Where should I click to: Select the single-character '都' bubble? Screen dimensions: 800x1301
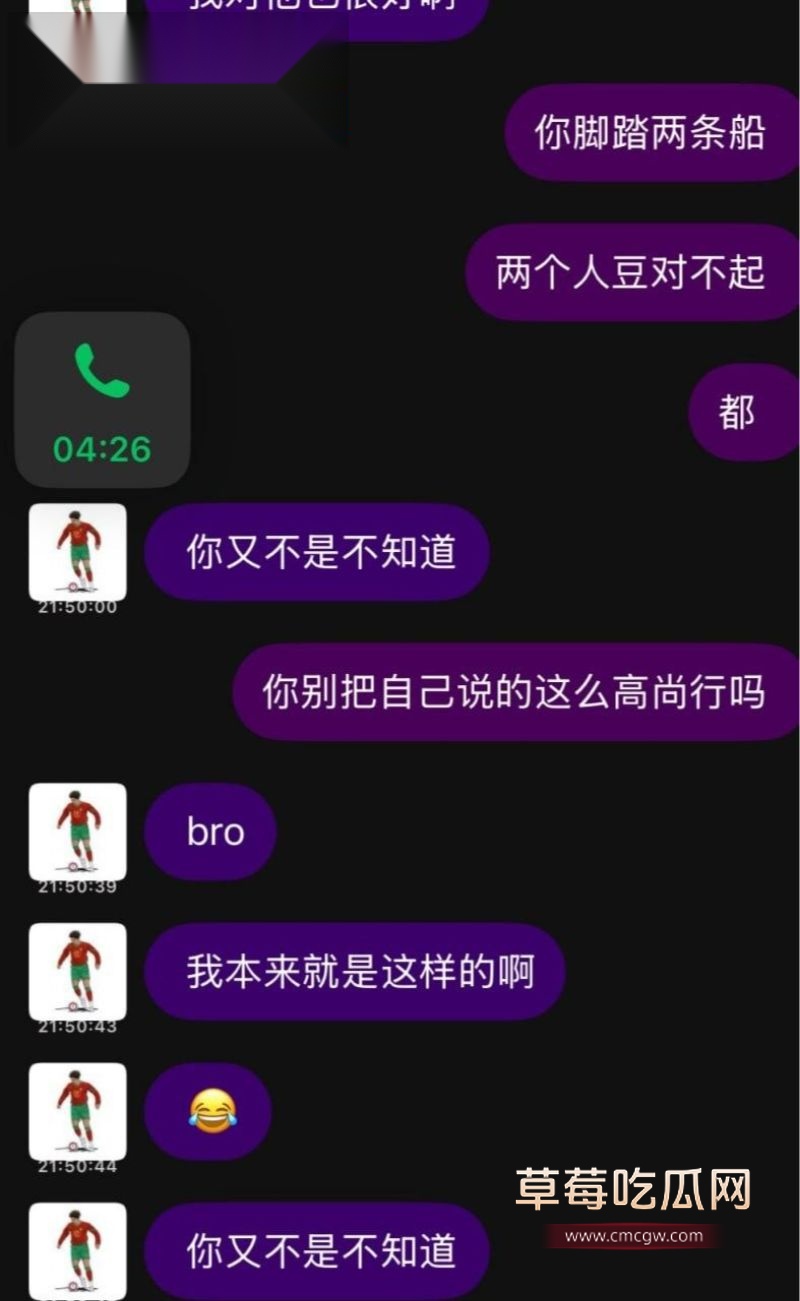click(x=742, y=410)
